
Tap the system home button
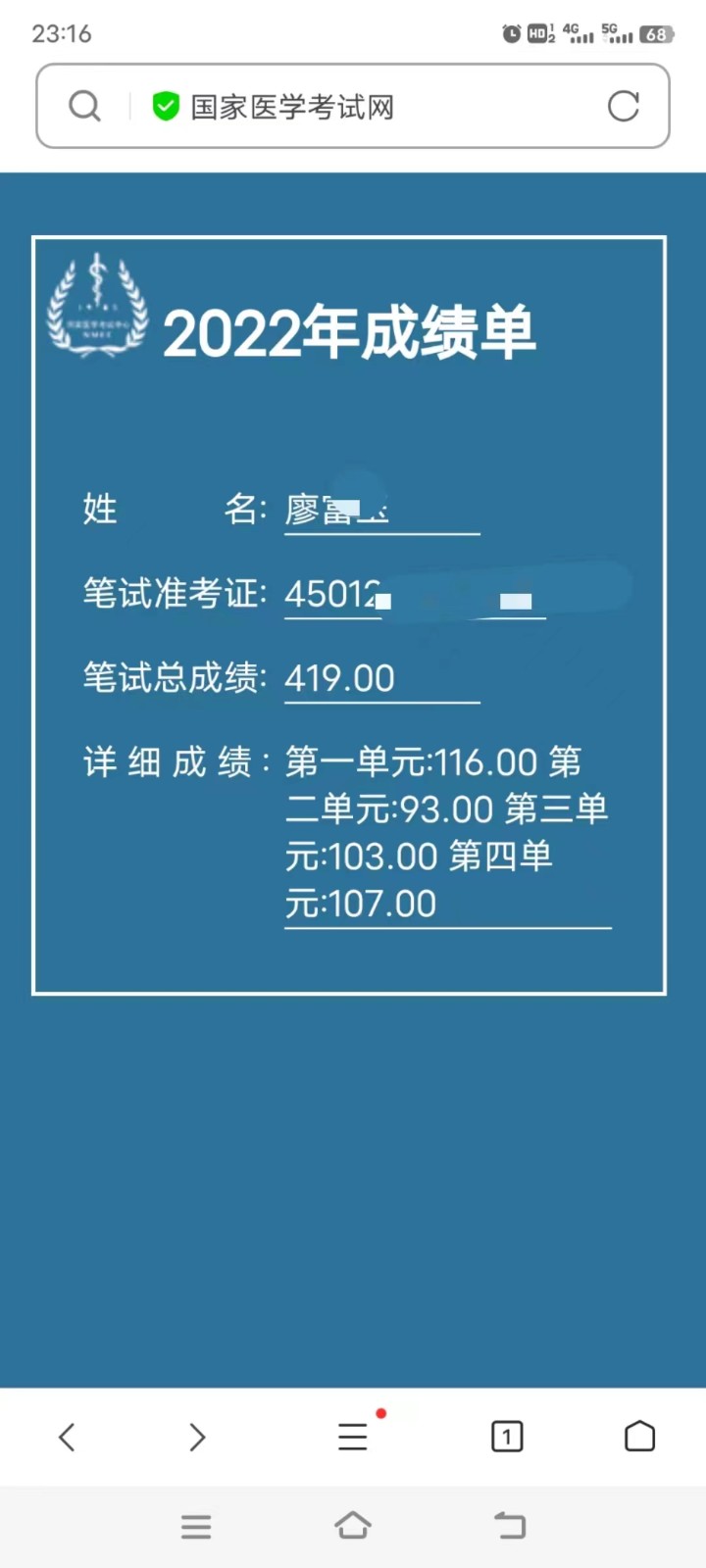[353, 1526]
